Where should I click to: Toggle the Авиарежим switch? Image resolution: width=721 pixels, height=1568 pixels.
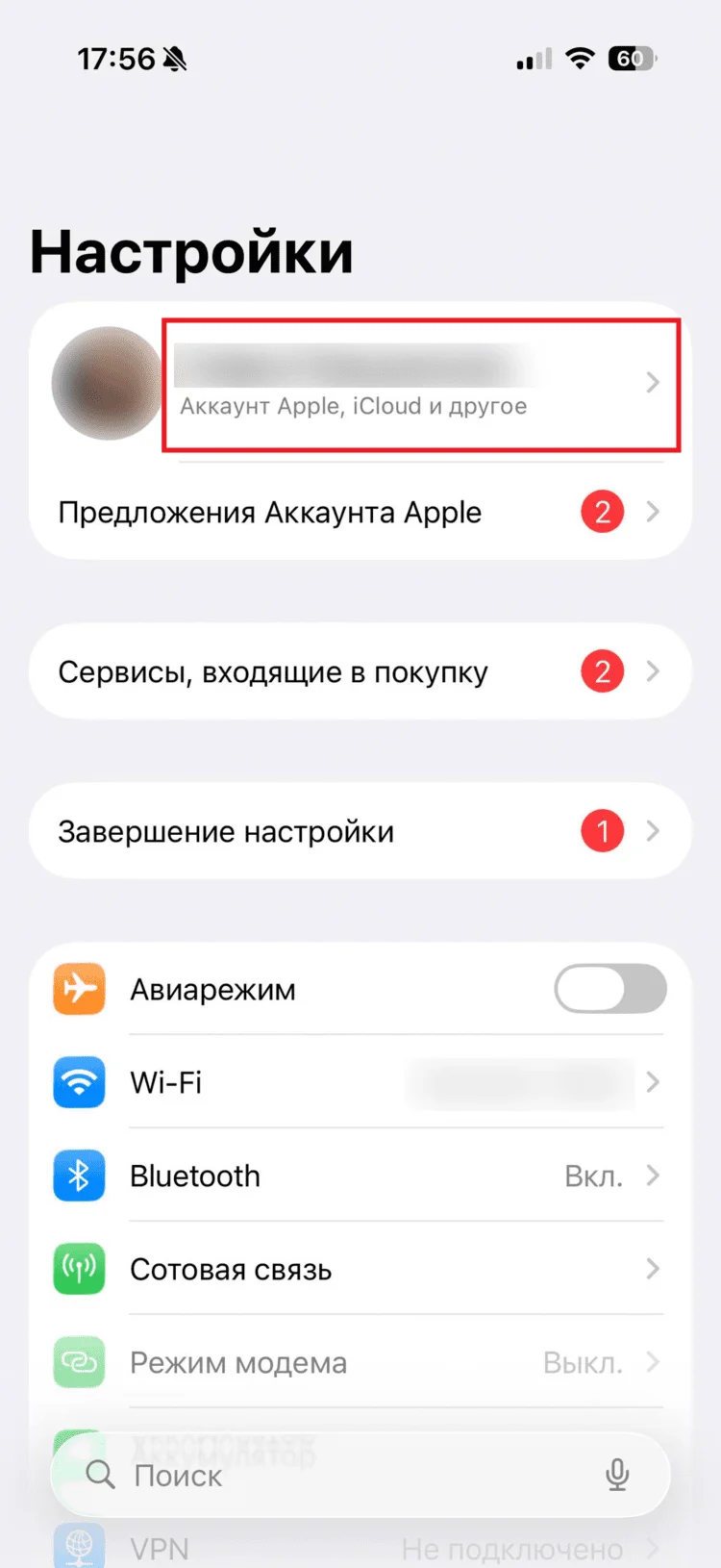[x=609, y=989]
